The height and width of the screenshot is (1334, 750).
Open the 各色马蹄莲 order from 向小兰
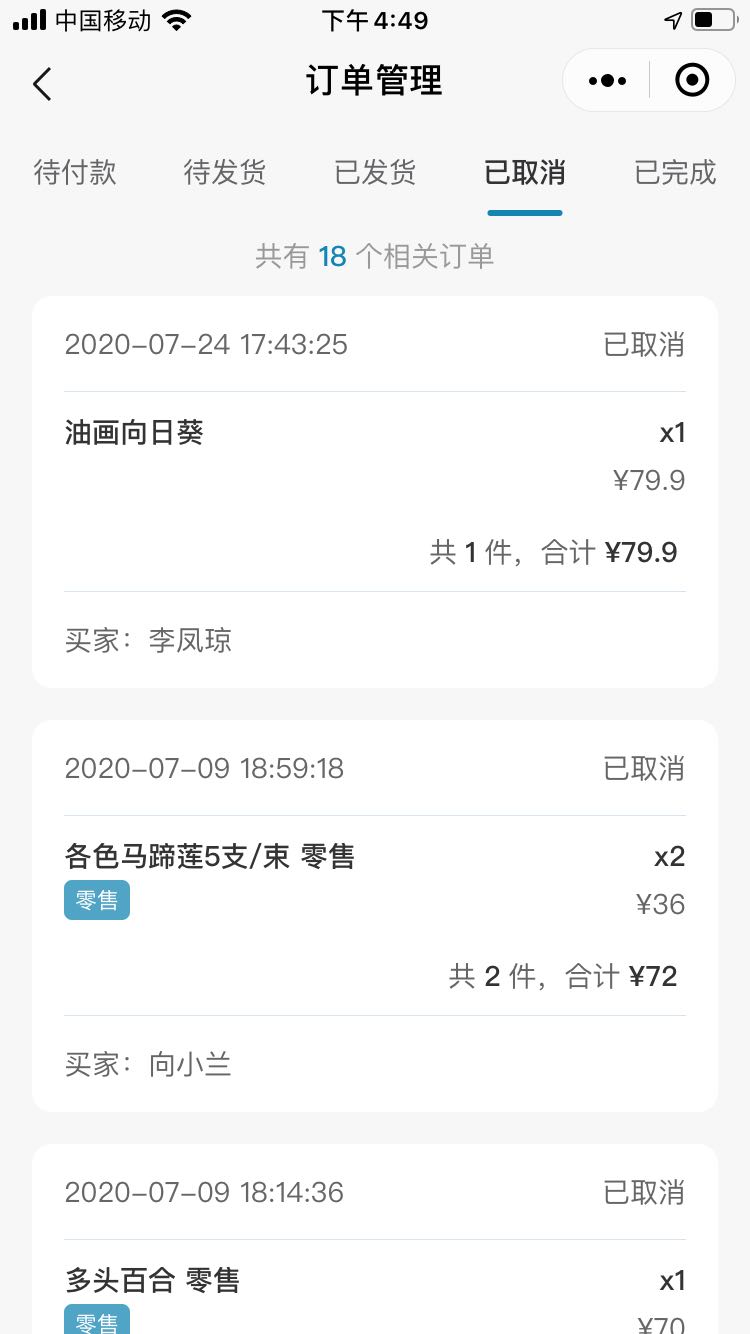coord(375,916)
